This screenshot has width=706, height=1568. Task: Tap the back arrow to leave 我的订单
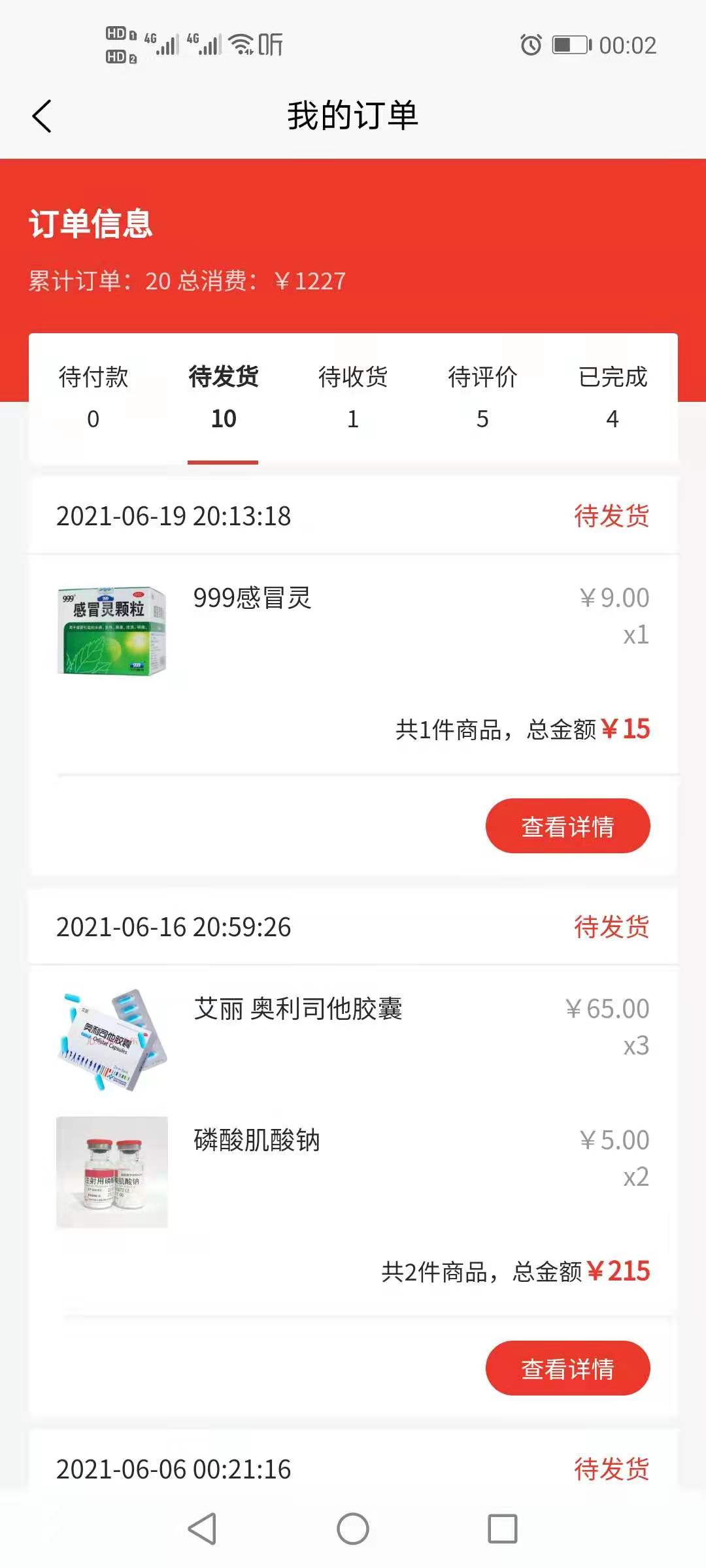coord(42,115)
